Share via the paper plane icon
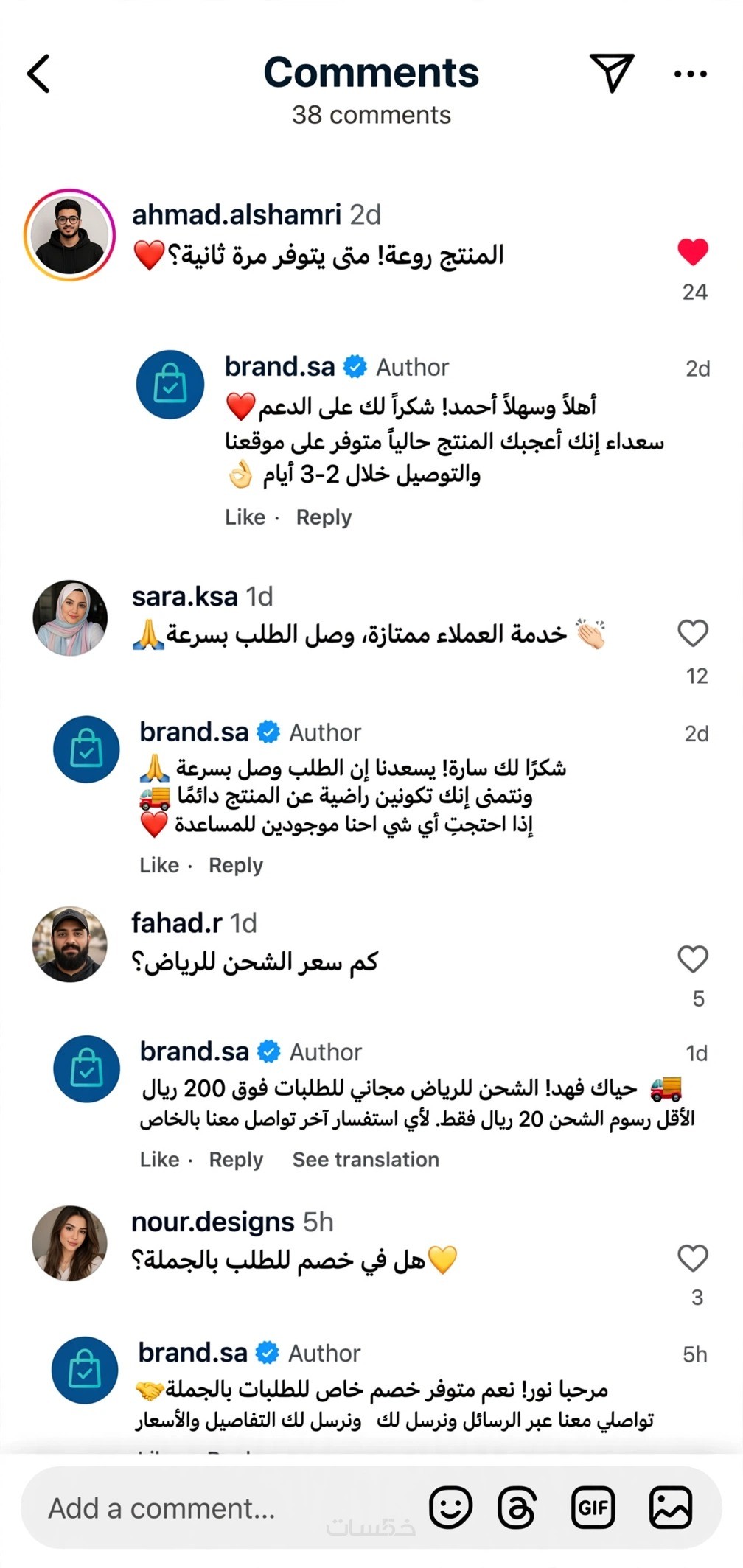 612,72
